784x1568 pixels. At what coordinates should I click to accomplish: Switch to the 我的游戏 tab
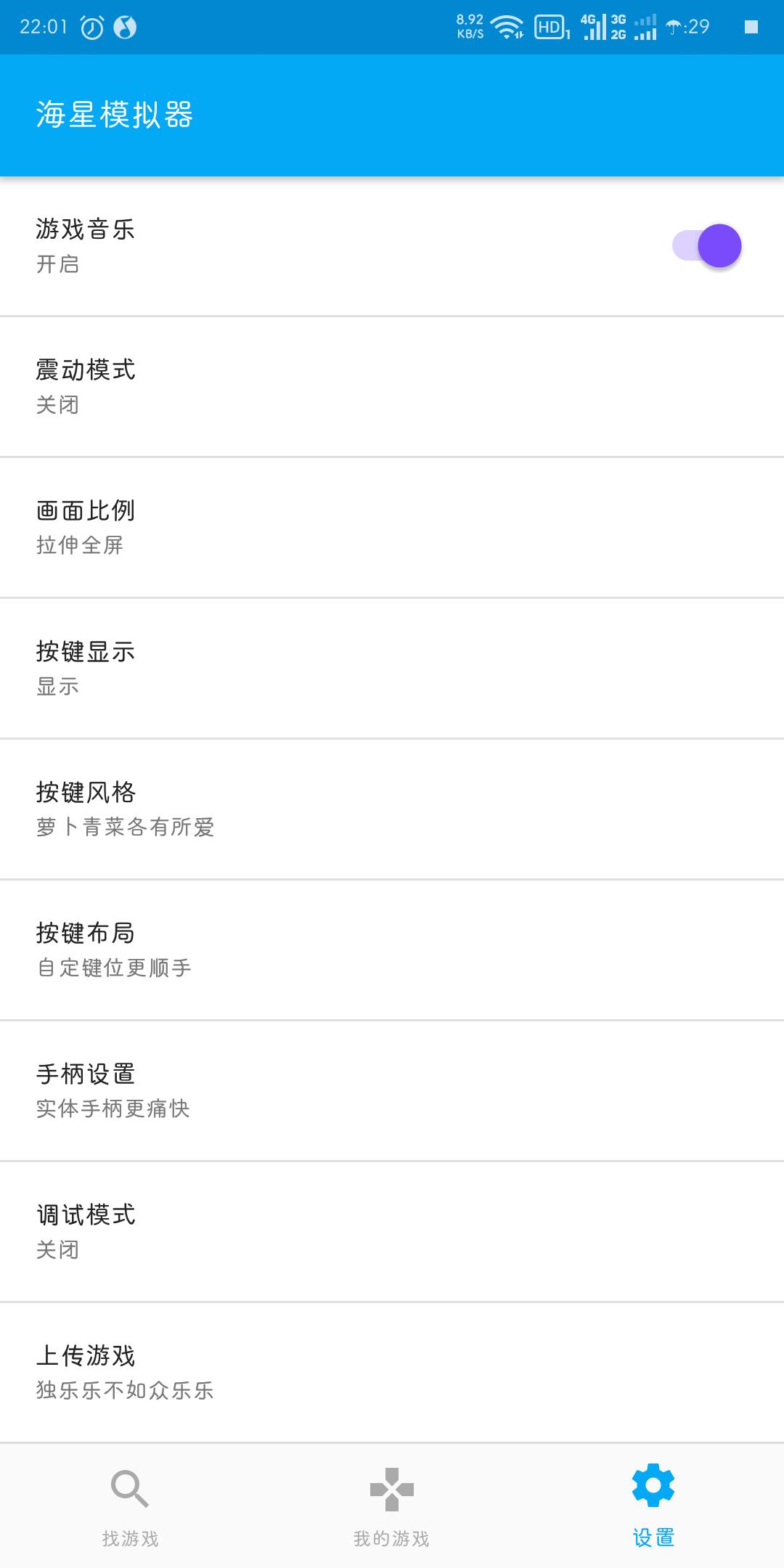coord(392,1507)
